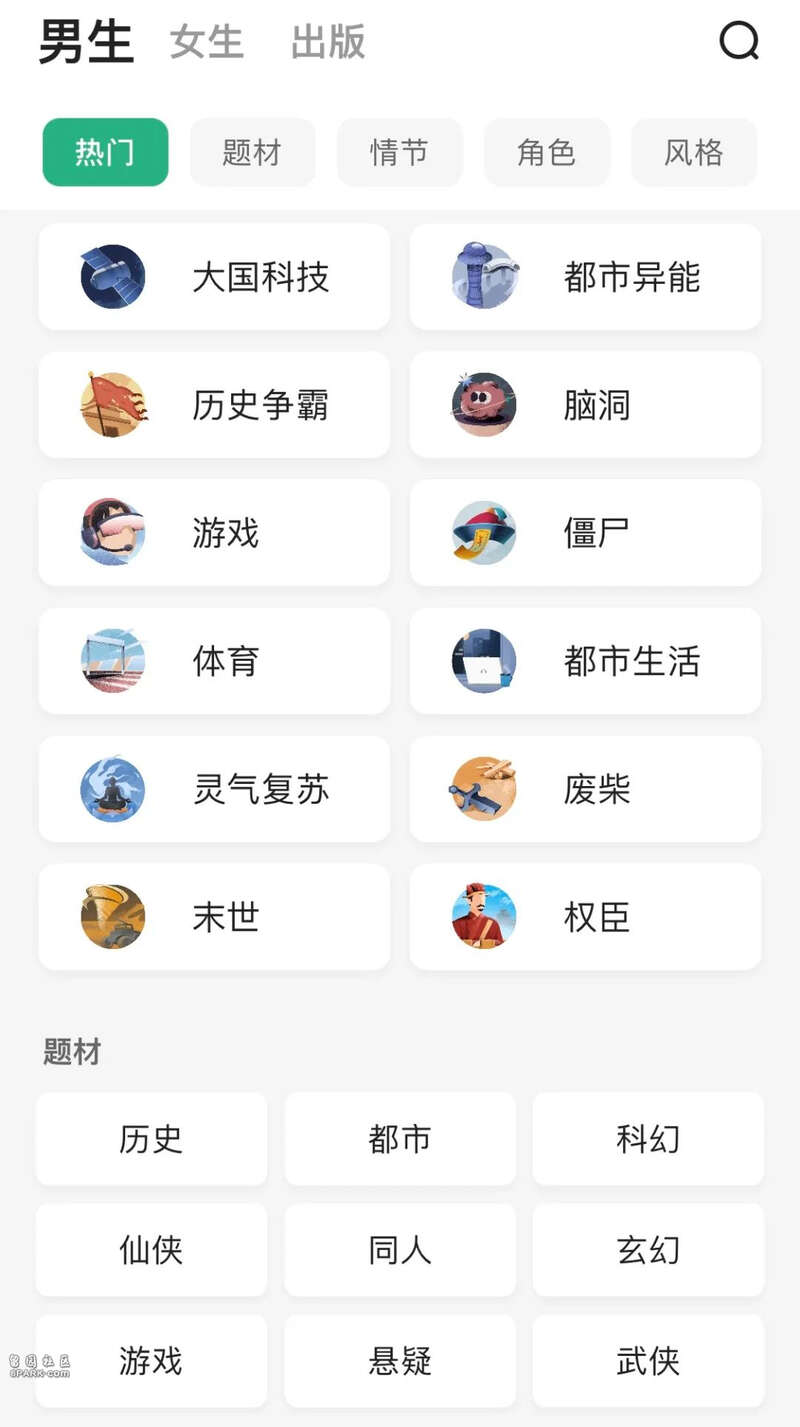This screenshot has height=1427, width=800.
Task: Open the 权臣 category card
Action: [585, 917]
